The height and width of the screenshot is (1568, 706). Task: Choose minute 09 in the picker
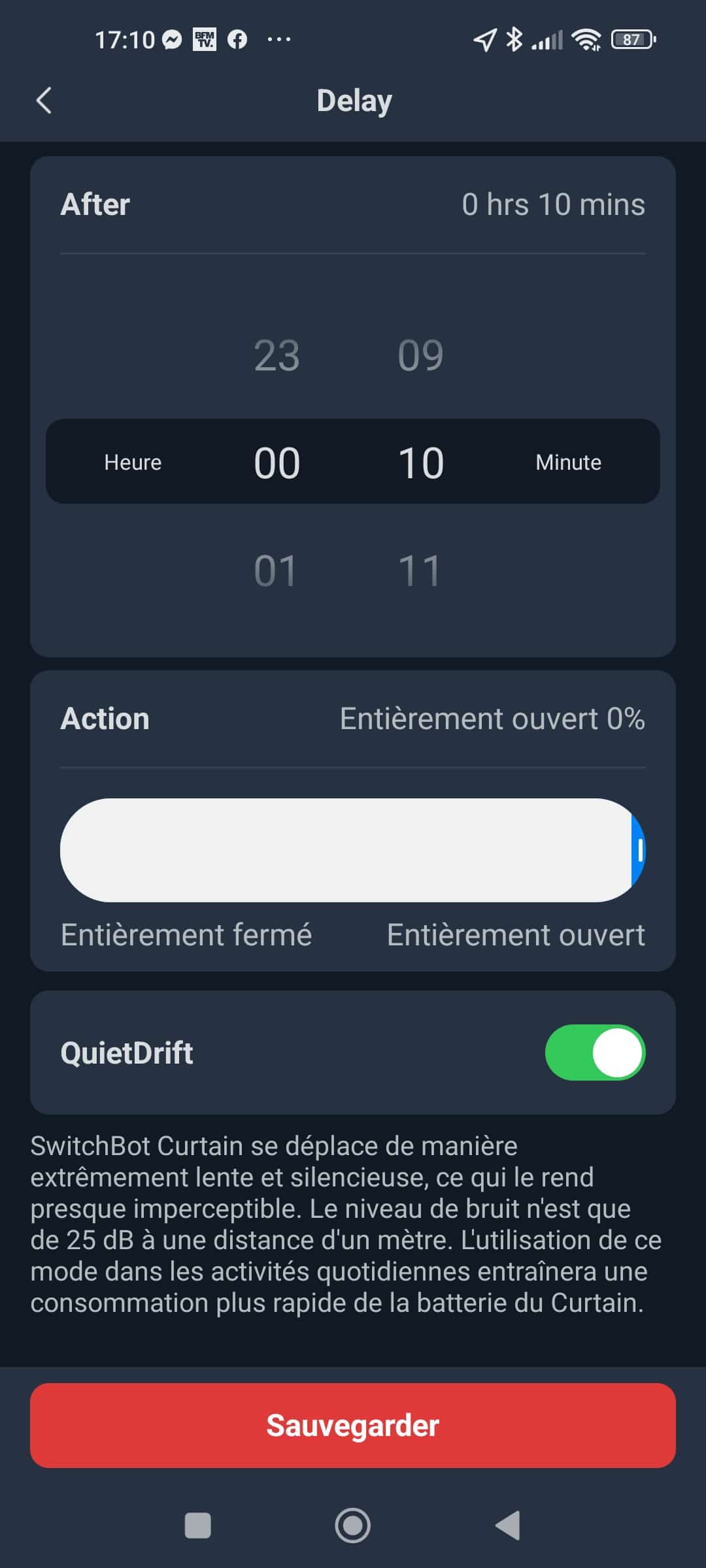click(x=421, y=355)
